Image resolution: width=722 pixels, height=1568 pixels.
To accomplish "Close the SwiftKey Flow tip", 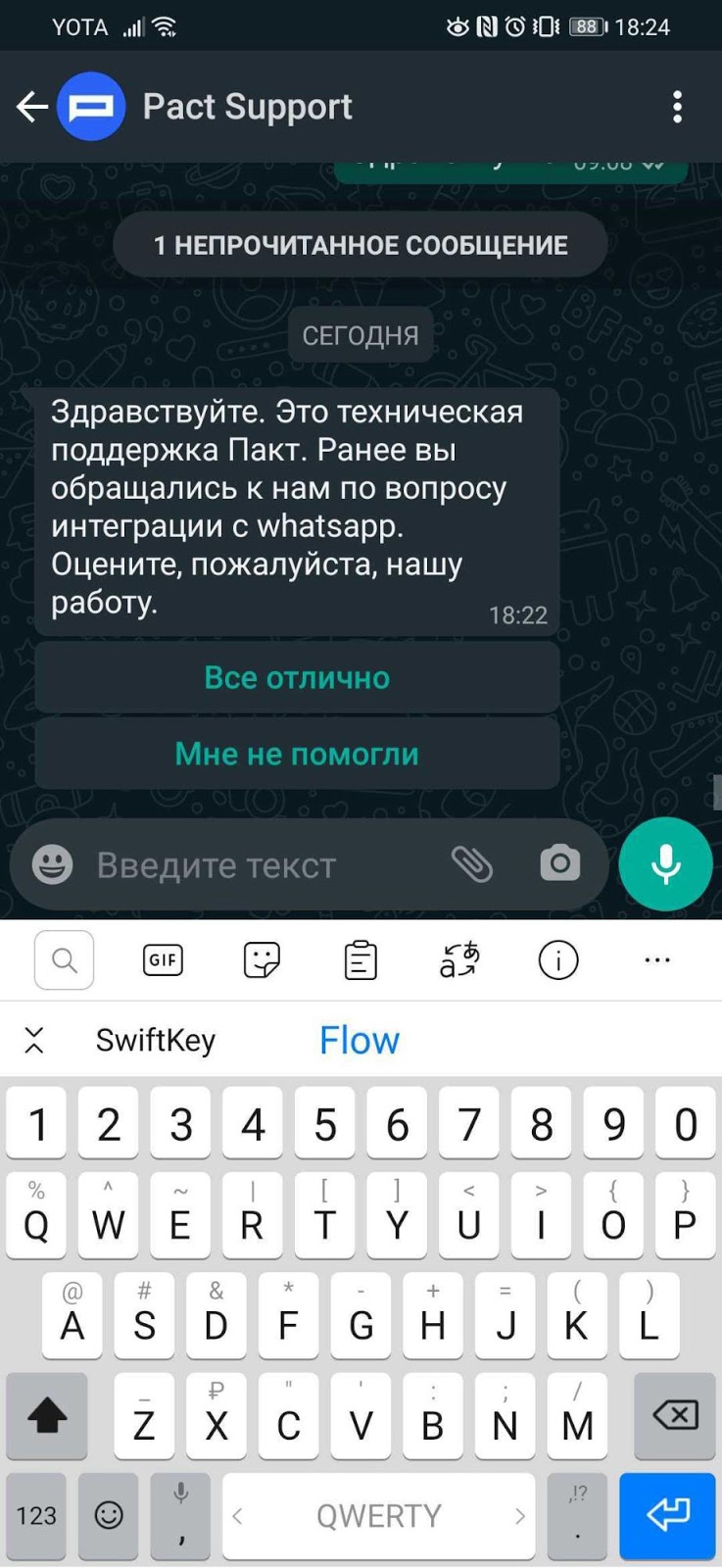I will point(34,1040).
